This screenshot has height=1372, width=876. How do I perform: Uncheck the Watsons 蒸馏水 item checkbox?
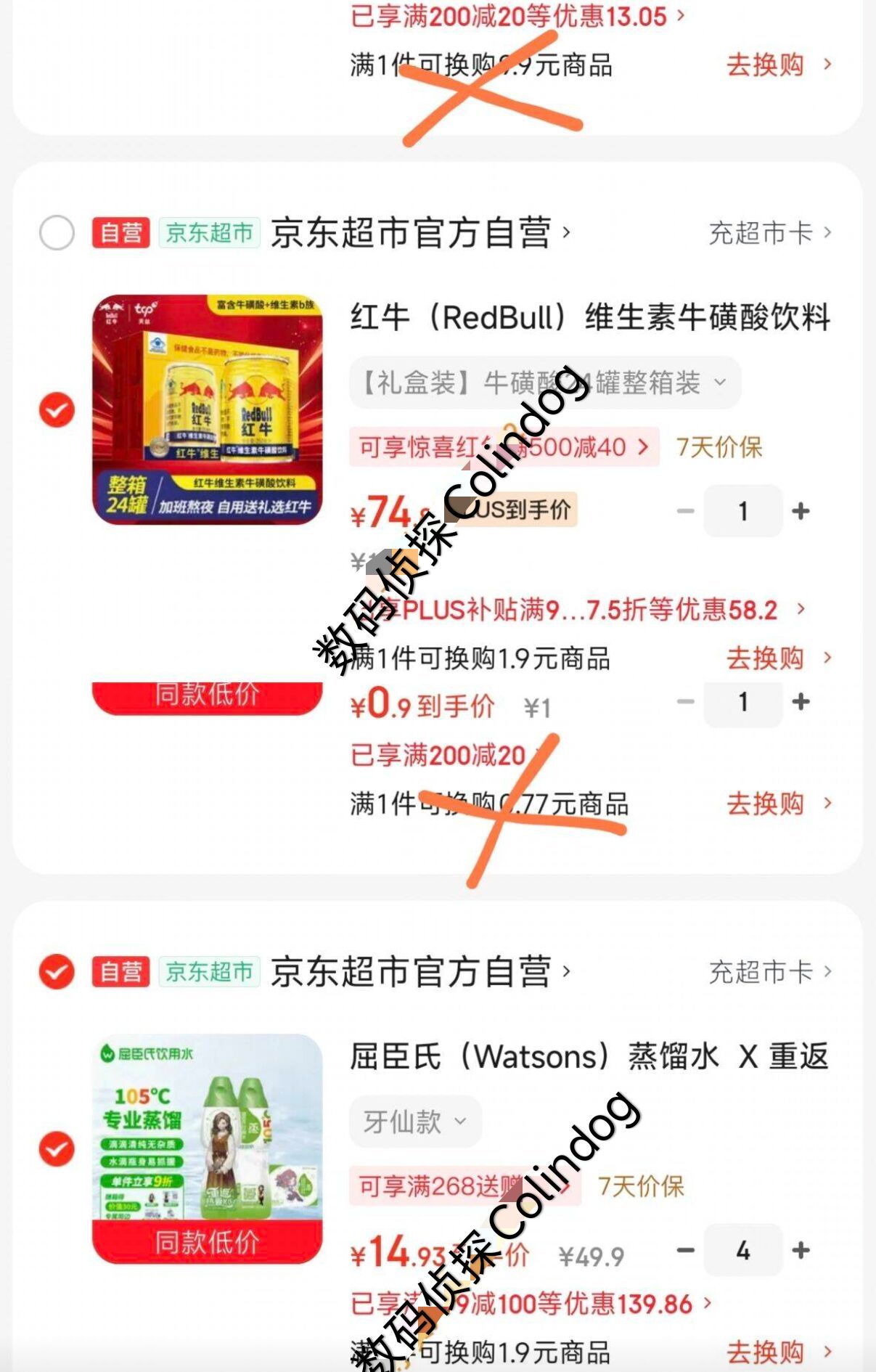coord(57,1149)
